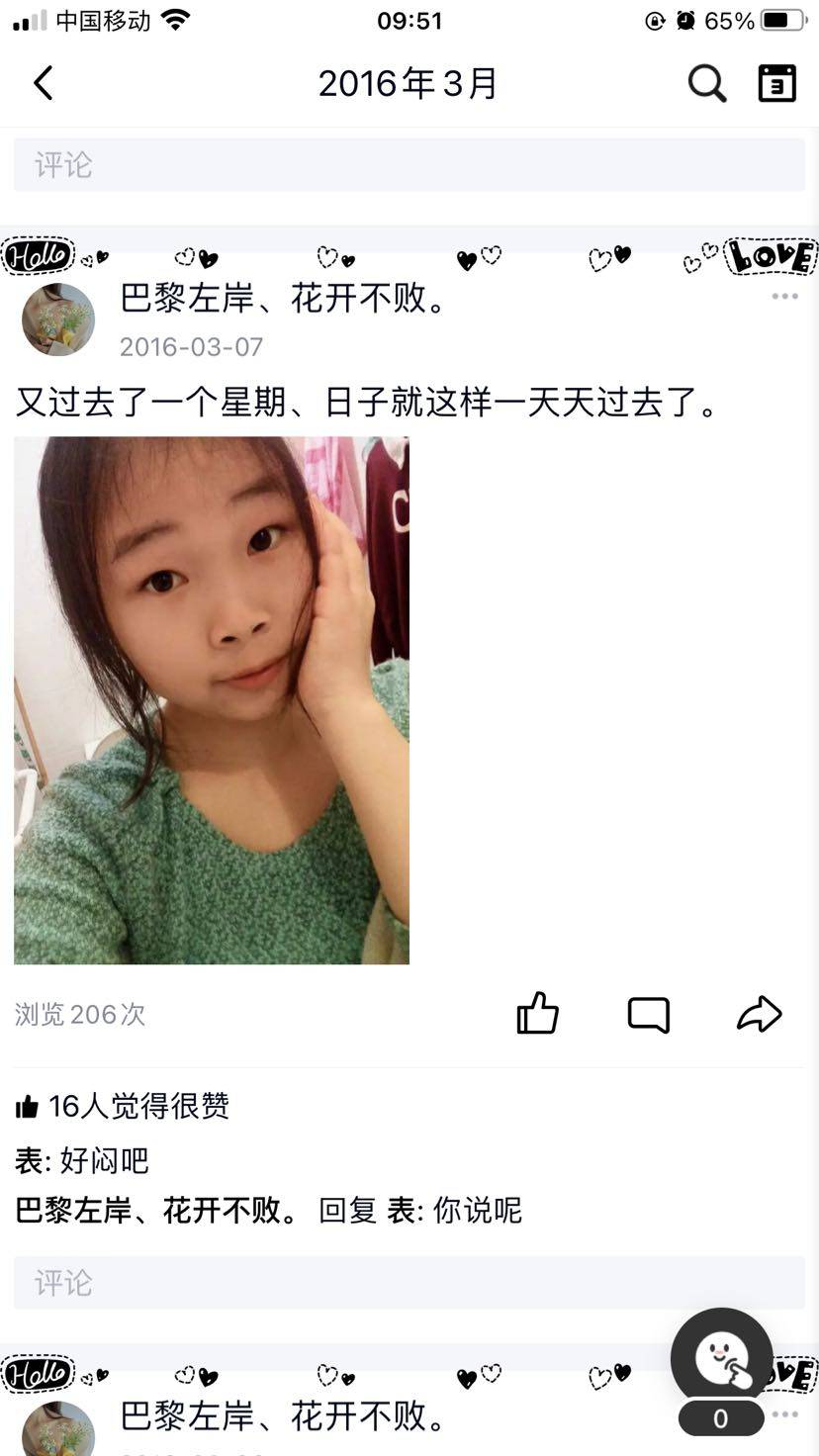The height and width of the screenshot is (1456, 819).
Task: Open the overflow menu of the 2016-03-07 post
Action: pyautogui.click(x=784, y=297)
